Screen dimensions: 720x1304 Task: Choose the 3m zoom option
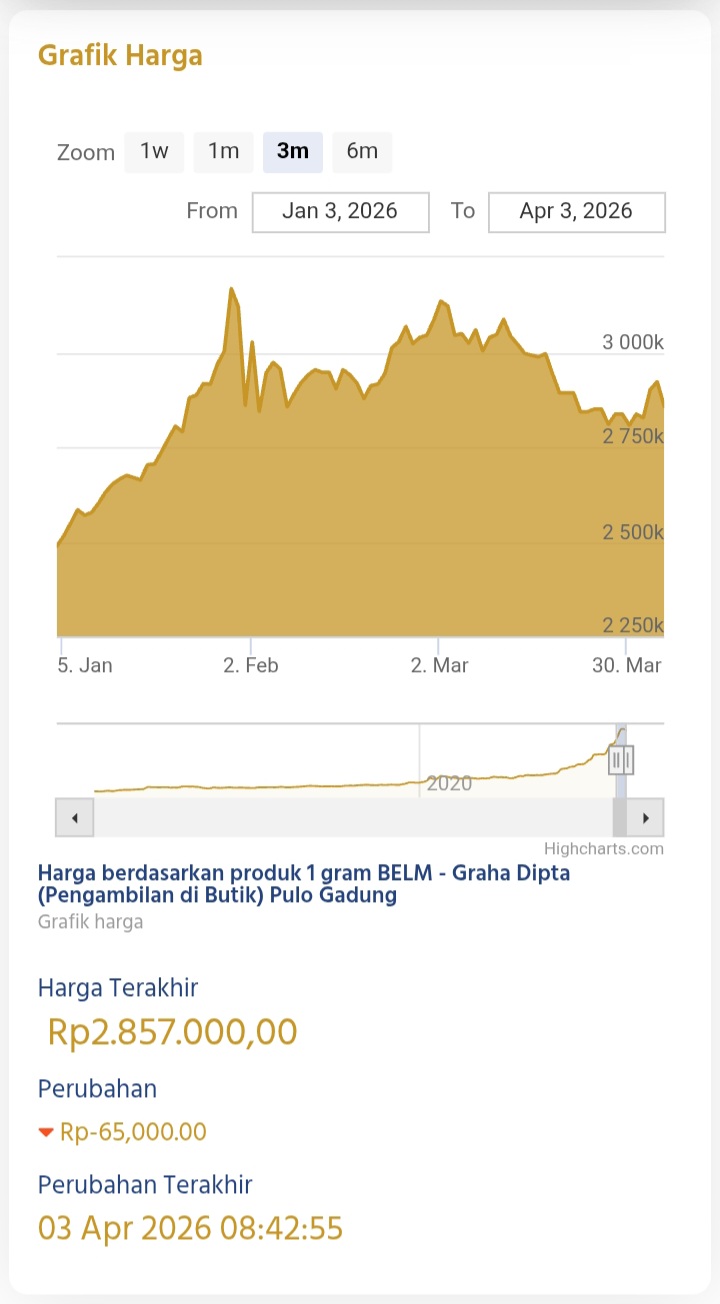[x=293, y=152]
